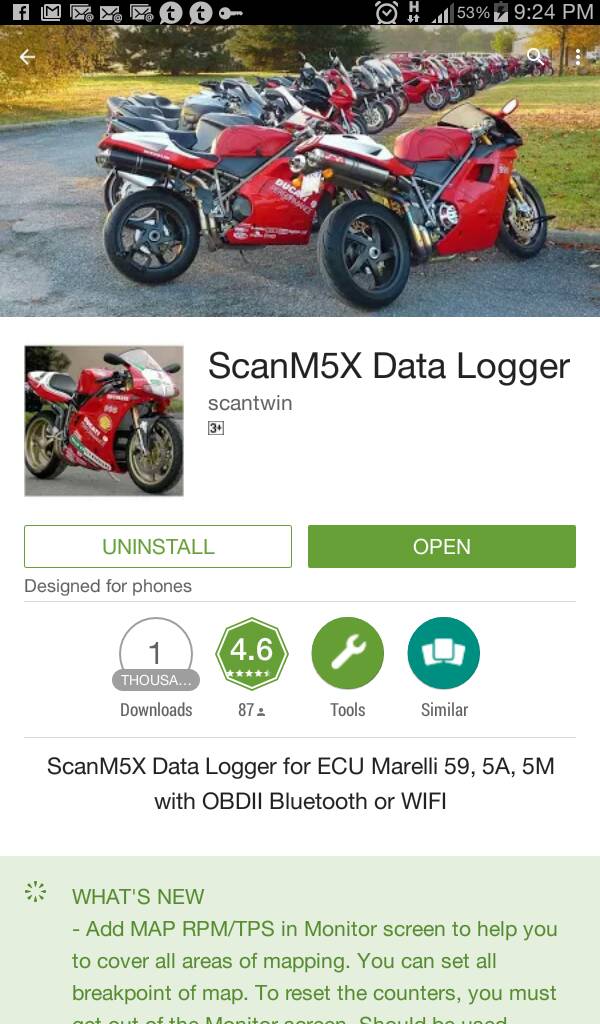Read the full app description
Screen dimensions: 600x1024
click(300, 784)
